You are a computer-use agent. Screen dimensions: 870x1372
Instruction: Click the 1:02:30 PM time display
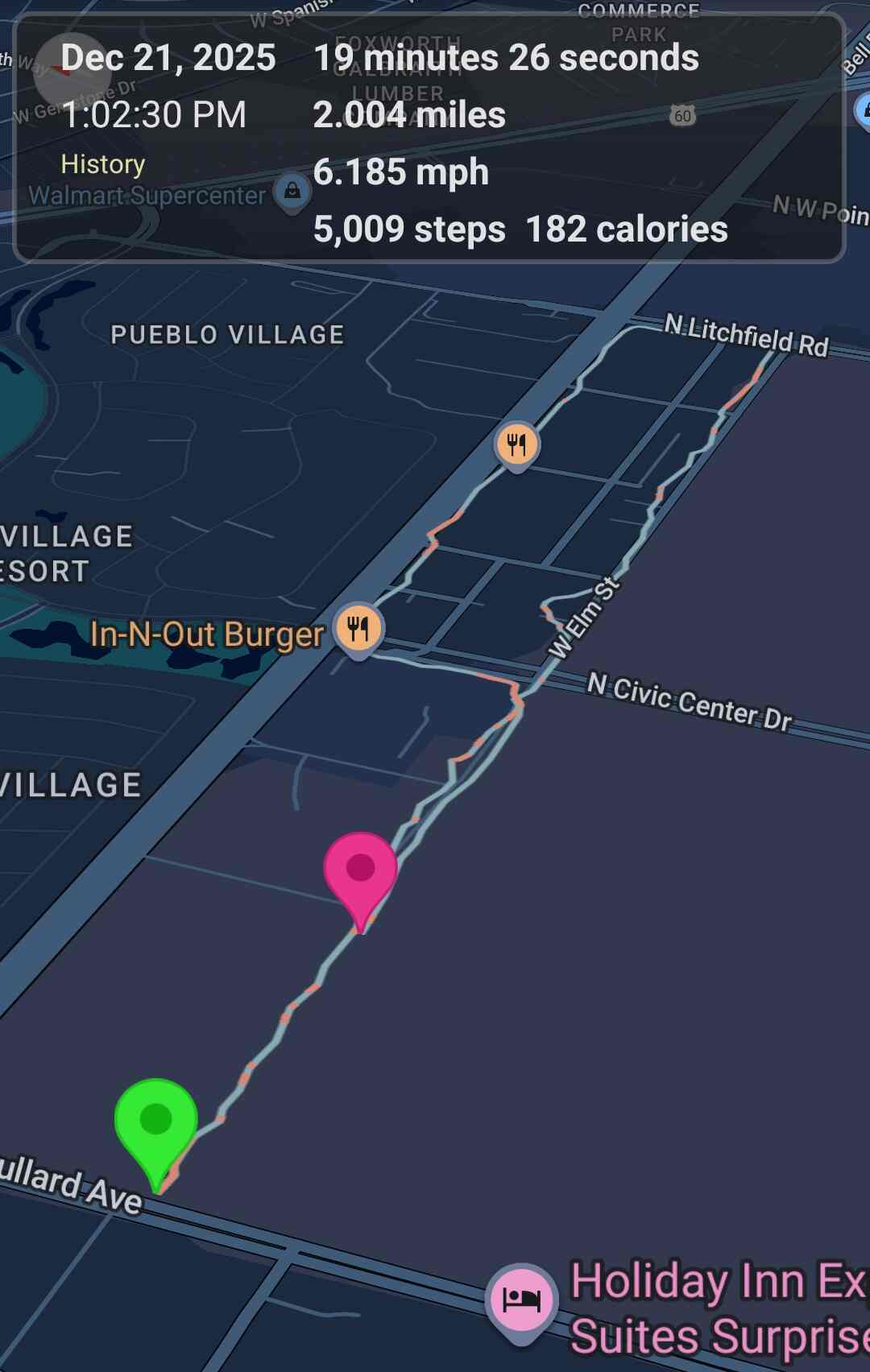(154, 116)
